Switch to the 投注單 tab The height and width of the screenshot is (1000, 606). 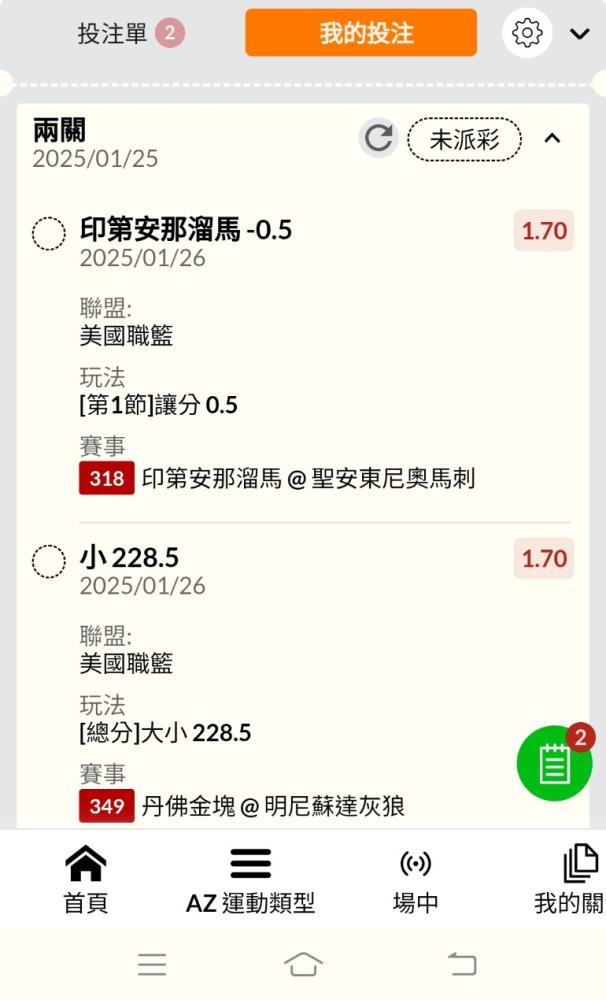tap(131, 33)
